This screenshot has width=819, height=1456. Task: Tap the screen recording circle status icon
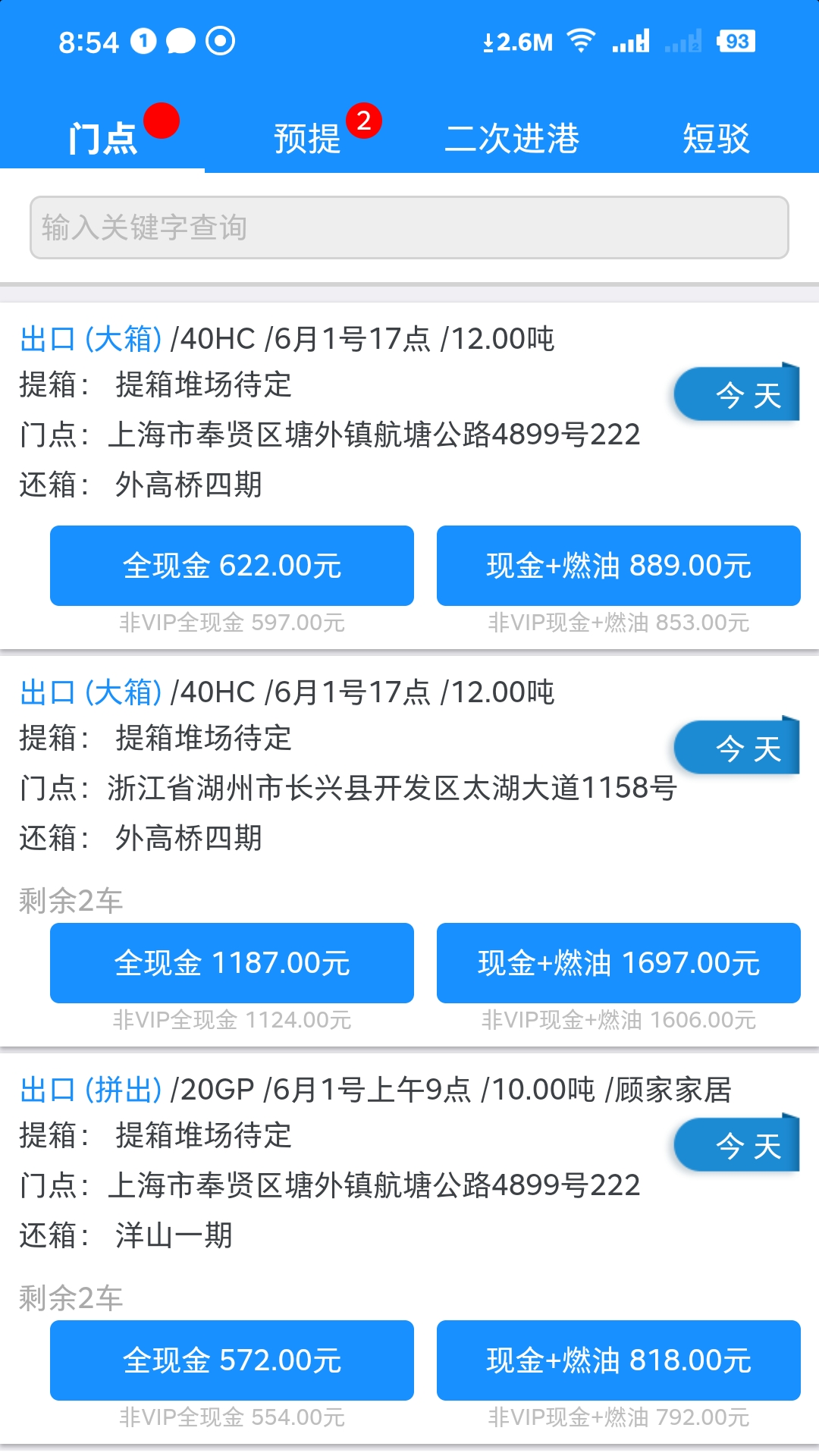[x=221, y=42]
